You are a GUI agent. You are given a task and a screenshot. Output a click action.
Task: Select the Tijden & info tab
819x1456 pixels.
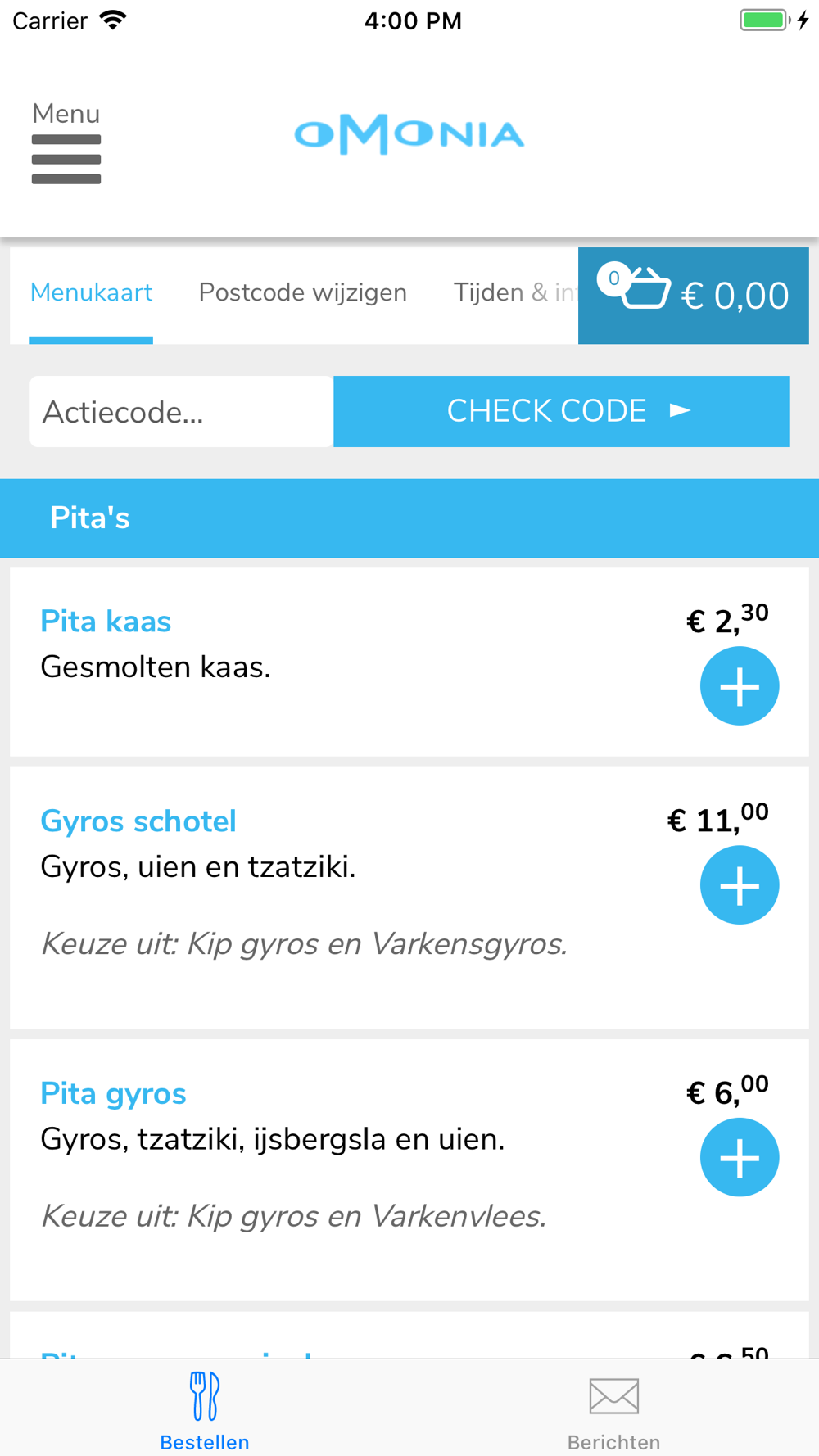514,293
